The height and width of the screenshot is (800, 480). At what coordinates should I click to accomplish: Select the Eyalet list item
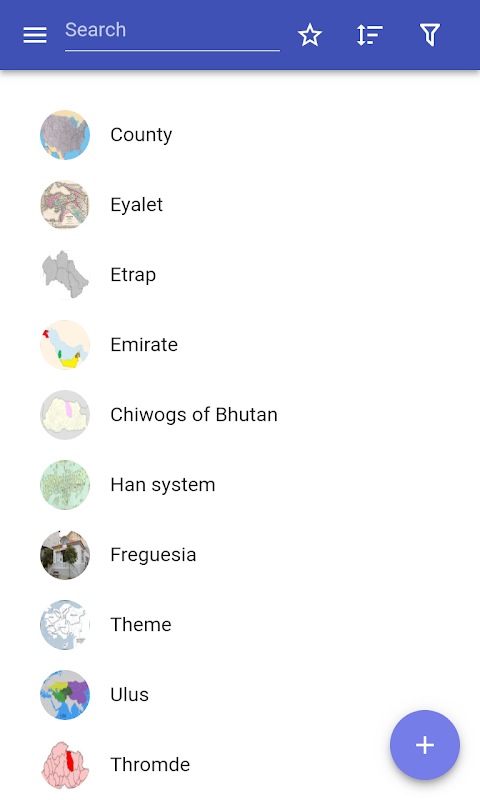point(240,205)
